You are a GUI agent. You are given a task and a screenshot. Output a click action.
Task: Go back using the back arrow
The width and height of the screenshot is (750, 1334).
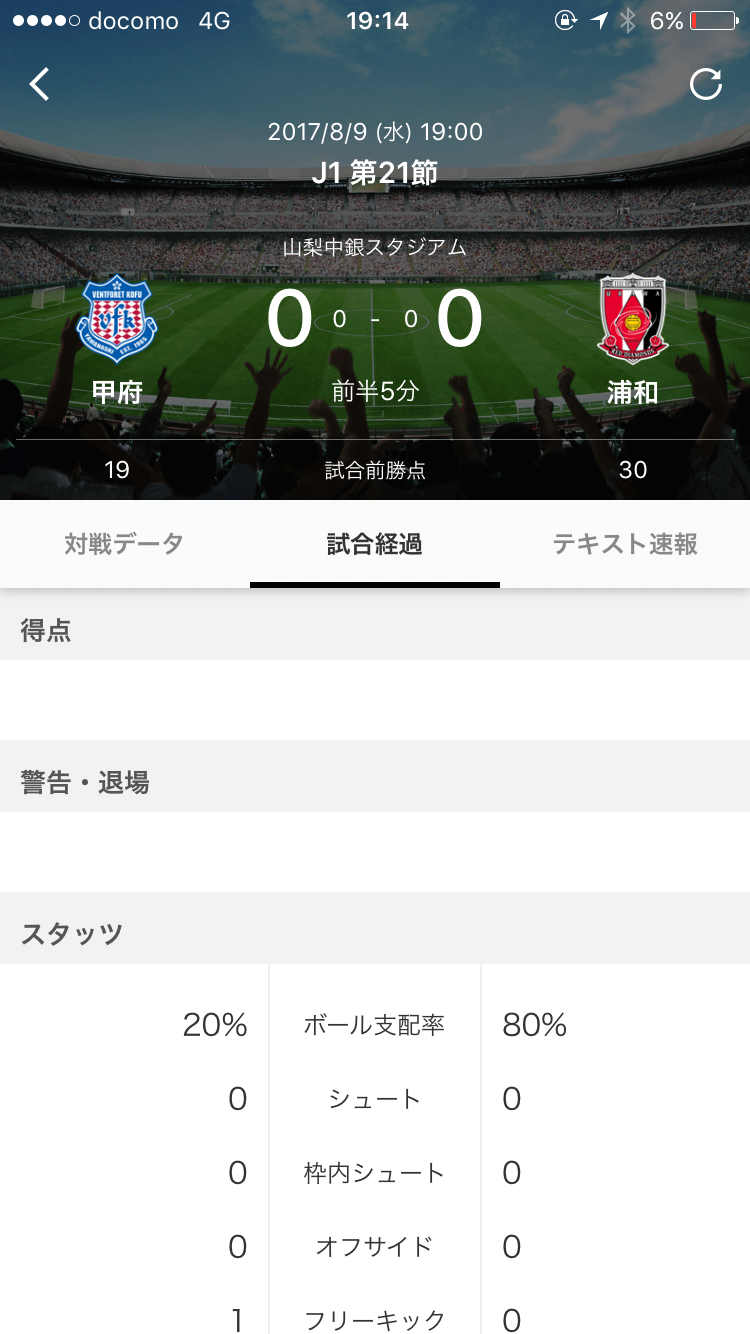[x=39, y=85]
